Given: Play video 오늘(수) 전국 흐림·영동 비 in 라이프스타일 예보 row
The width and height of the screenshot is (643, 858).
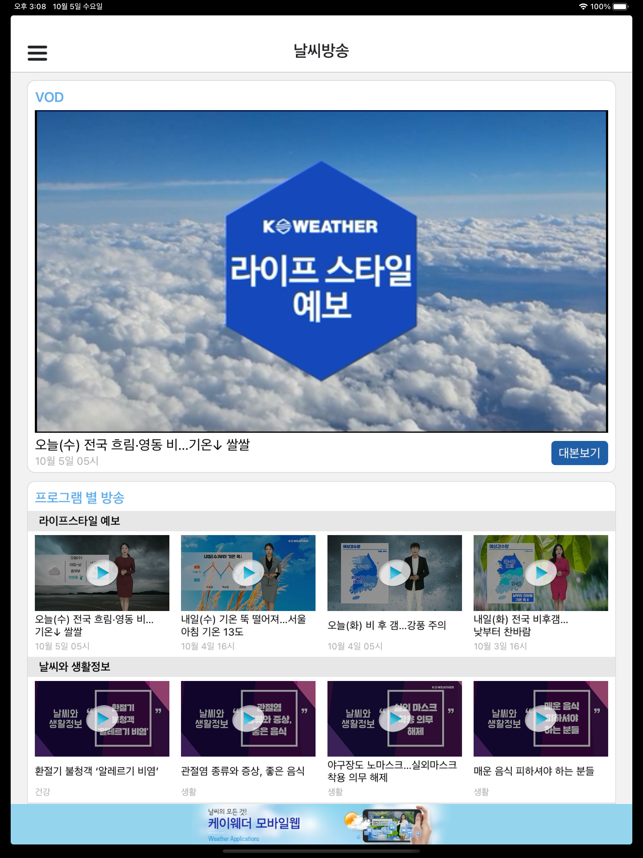Looking at the screenshot, I should (102, 573).
